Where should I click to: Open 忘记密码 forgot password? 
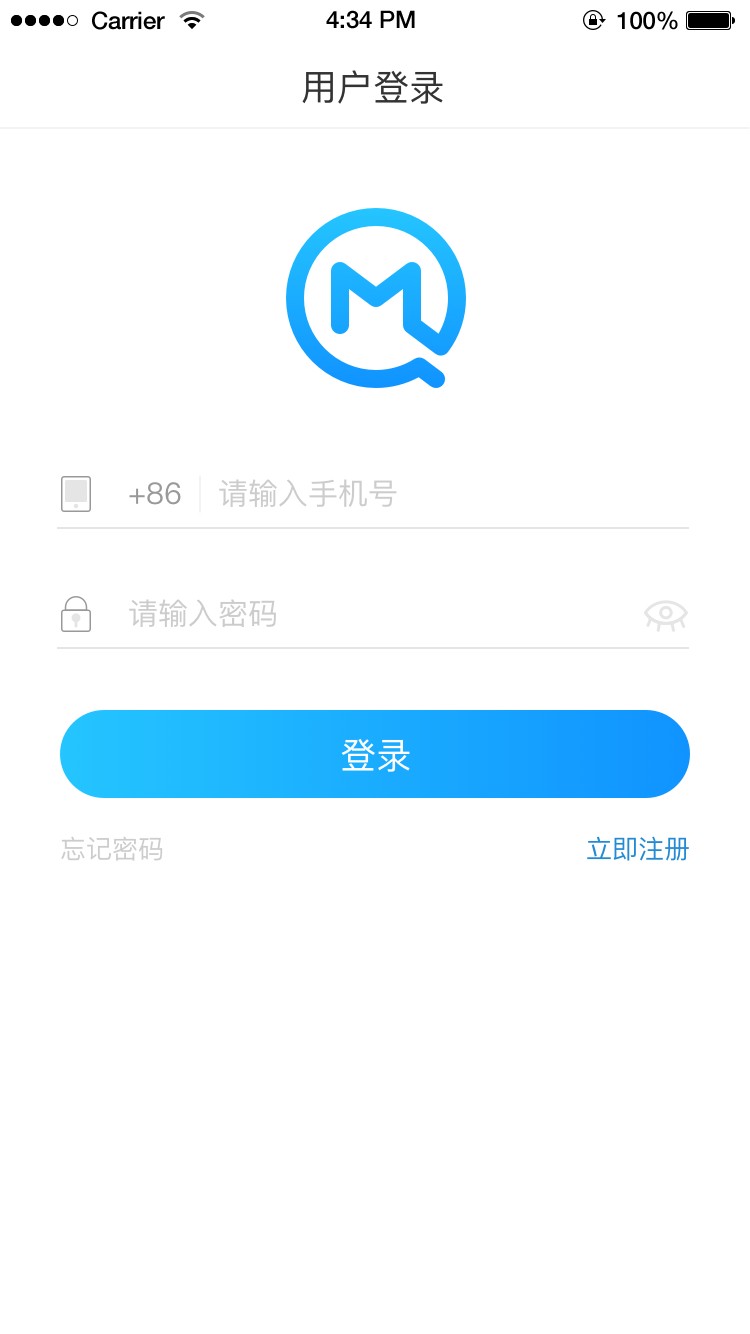pos(112,850)
